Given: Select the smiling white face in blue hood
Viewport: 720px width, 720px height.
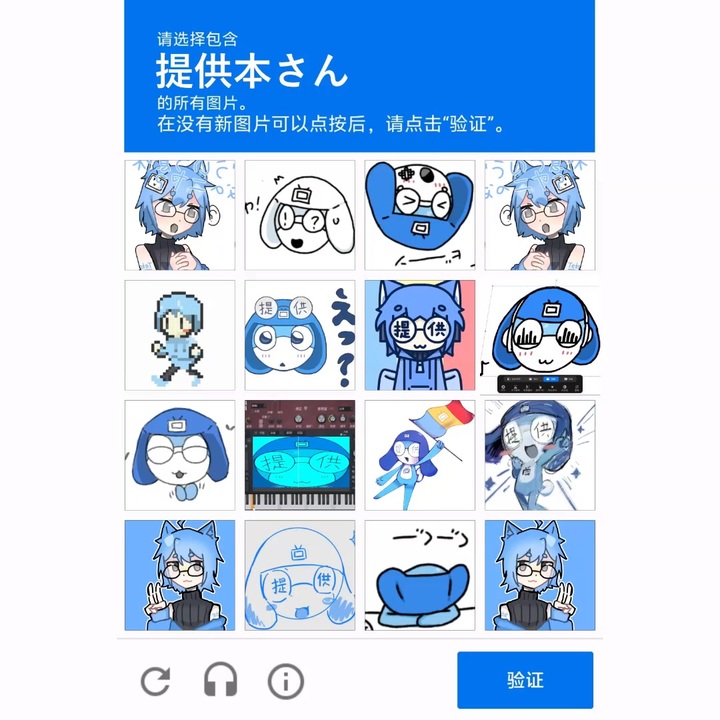Looking at the screenshot, I should pyautogui.click(x=180, y=455).
